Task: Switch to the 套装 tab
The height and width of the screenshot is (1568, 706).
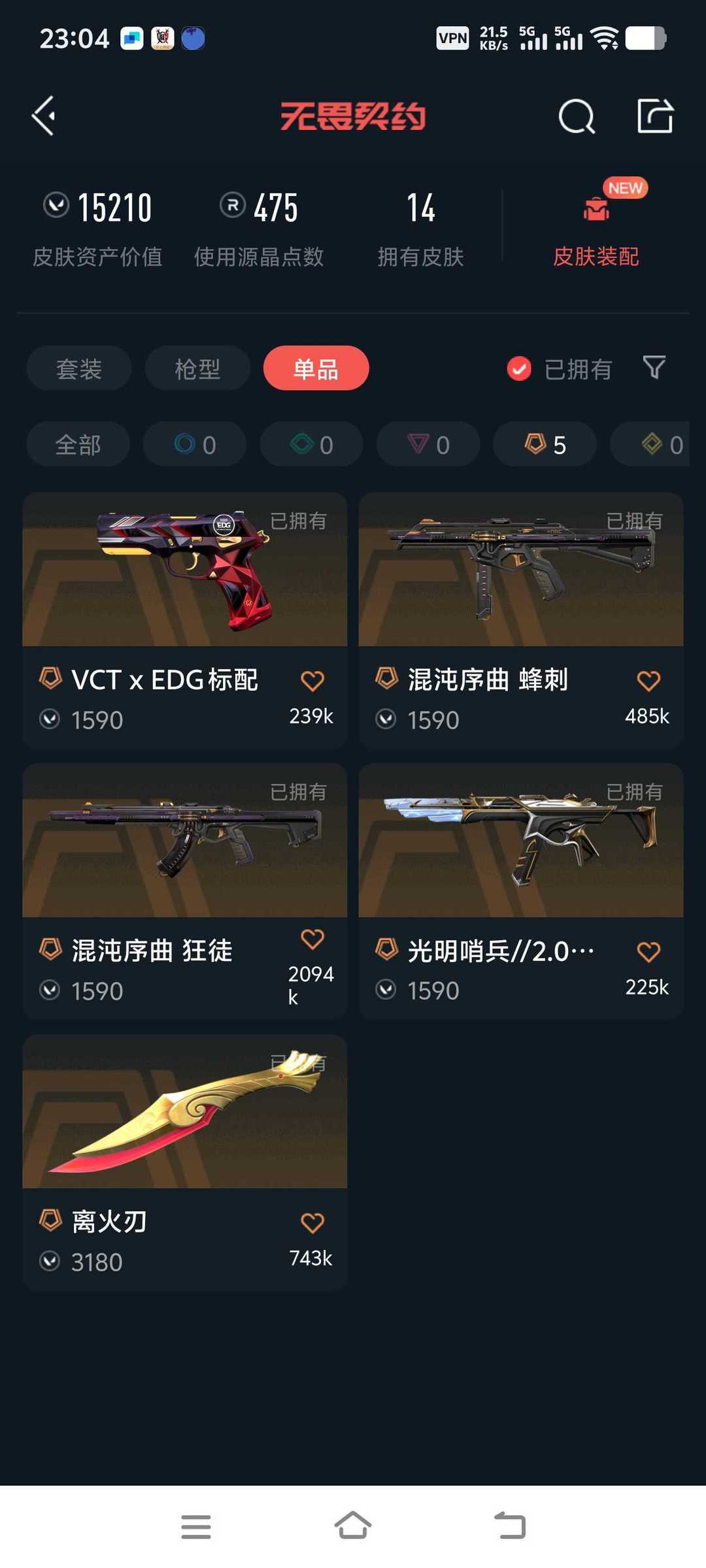Action: (x=79, y=368)
